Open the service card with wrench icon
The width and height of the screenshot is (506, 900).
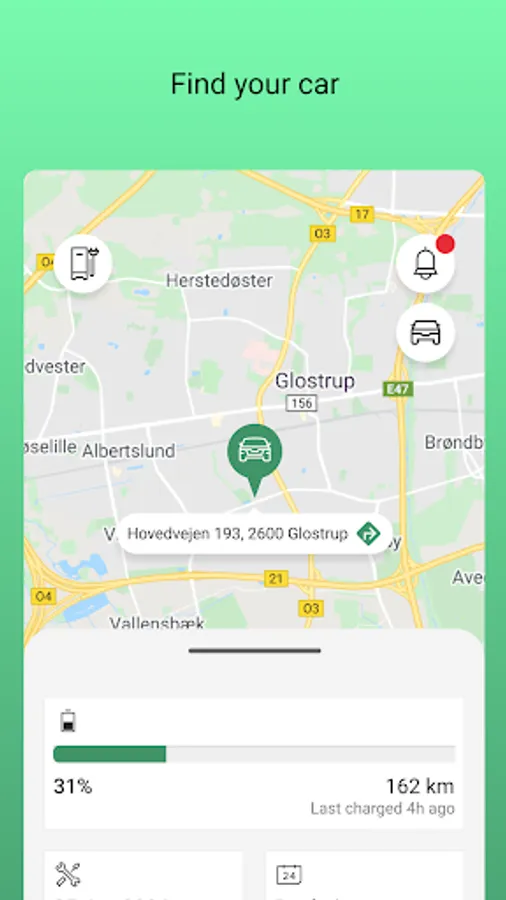(143, 875)
